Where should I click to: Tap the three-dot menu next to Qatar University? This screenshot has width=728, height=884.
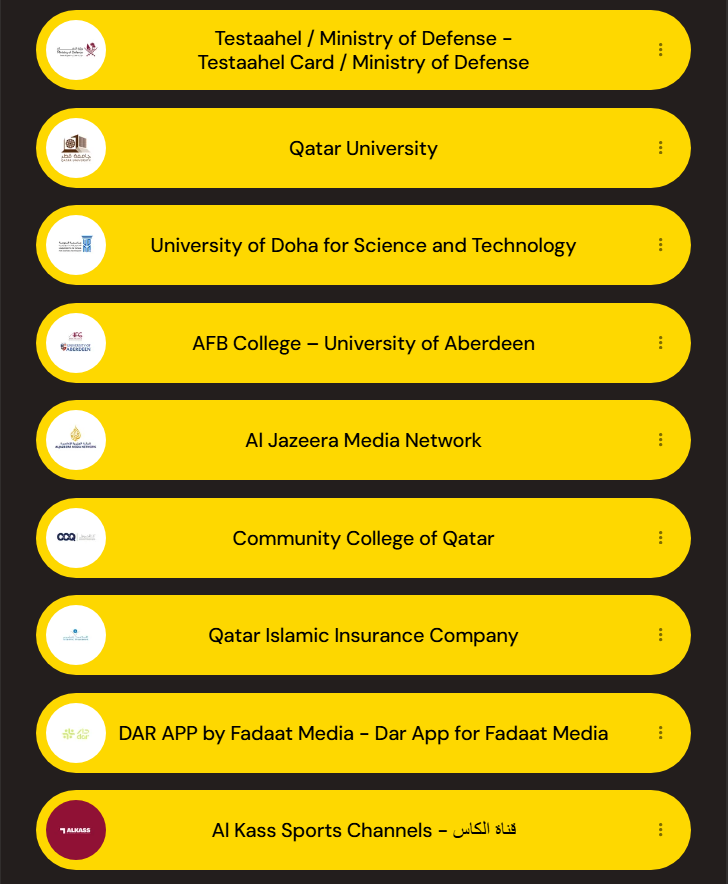[x=661, y=147]
